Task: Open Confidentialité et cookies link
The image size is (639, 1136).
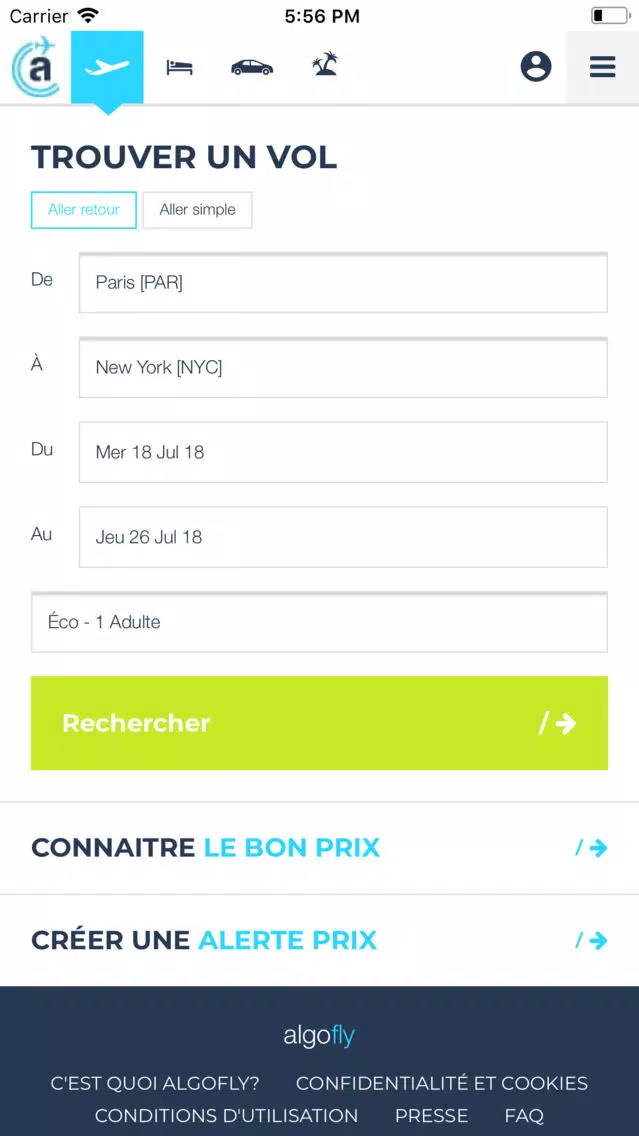Action: click(x=442, y=1083)
